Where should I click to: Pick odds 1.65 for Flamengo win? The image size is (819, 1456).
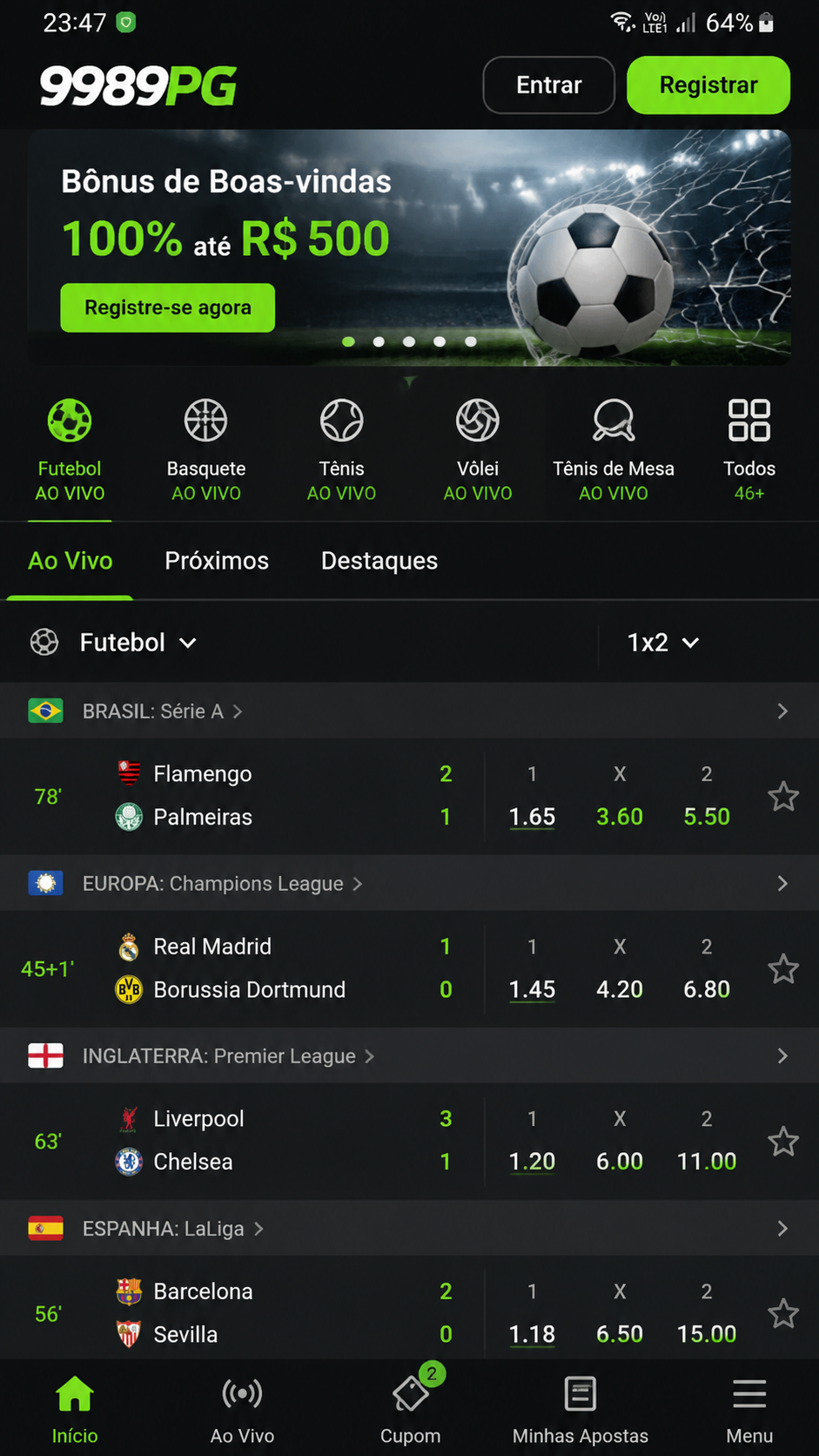[532, 817]
